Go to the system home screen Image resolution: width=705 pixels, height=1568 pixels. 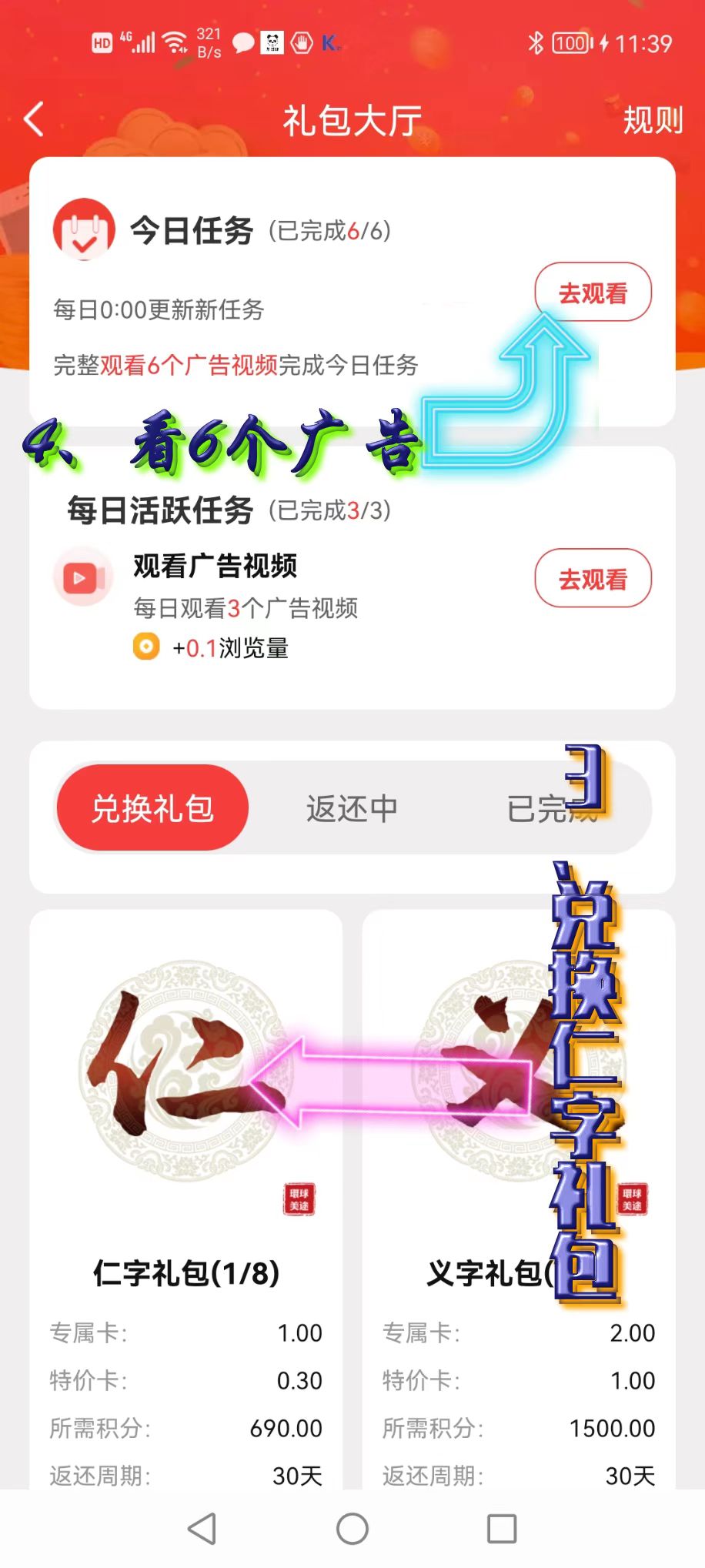click(352, 1529)
